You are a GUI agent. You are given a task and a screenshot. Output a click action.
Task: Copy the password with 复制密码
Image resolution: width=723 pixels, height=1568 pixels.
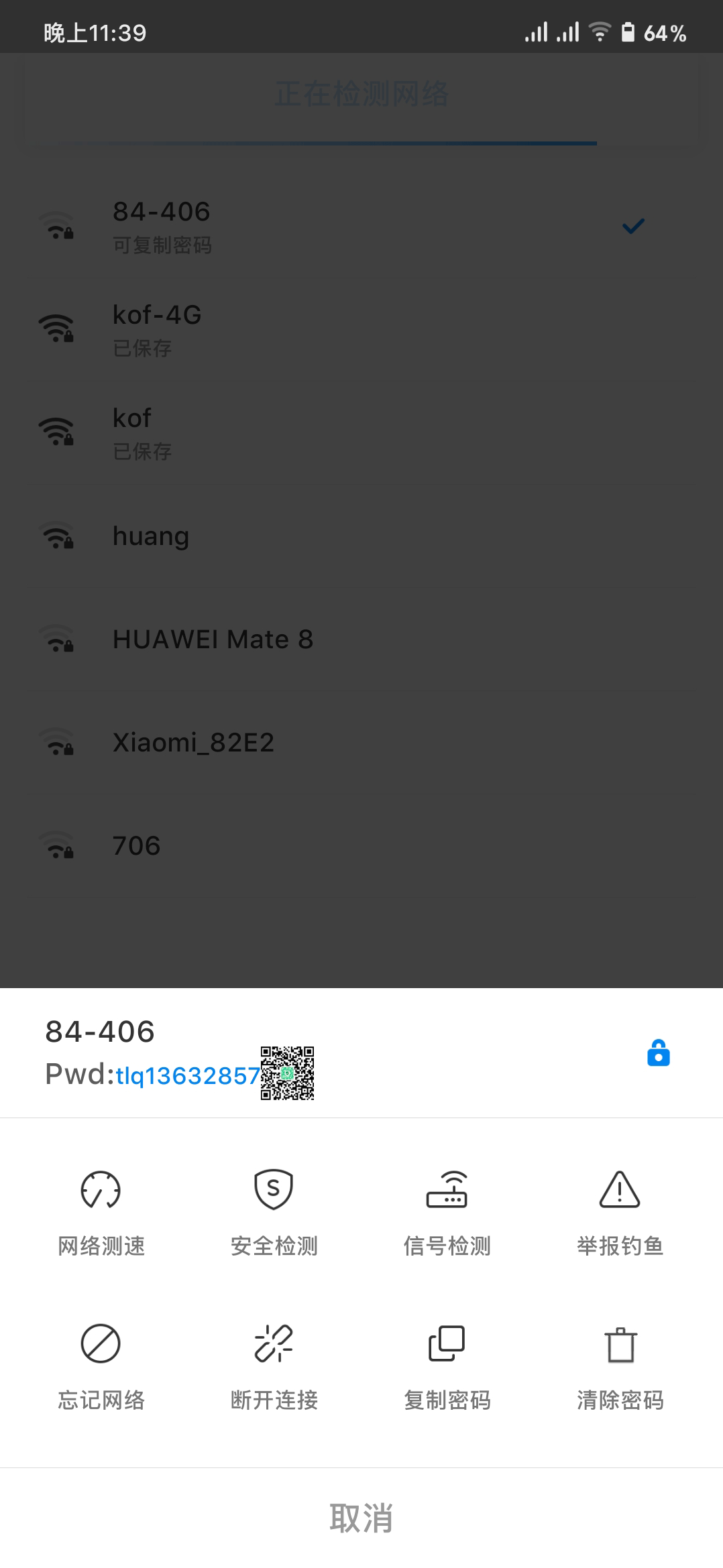[447, 1365]
